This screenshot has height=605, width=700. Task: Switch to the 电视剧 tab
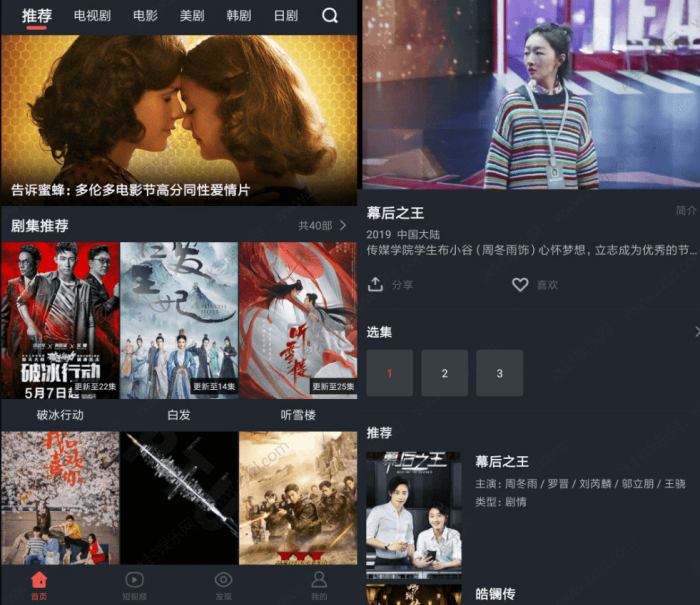click(92, 16)
